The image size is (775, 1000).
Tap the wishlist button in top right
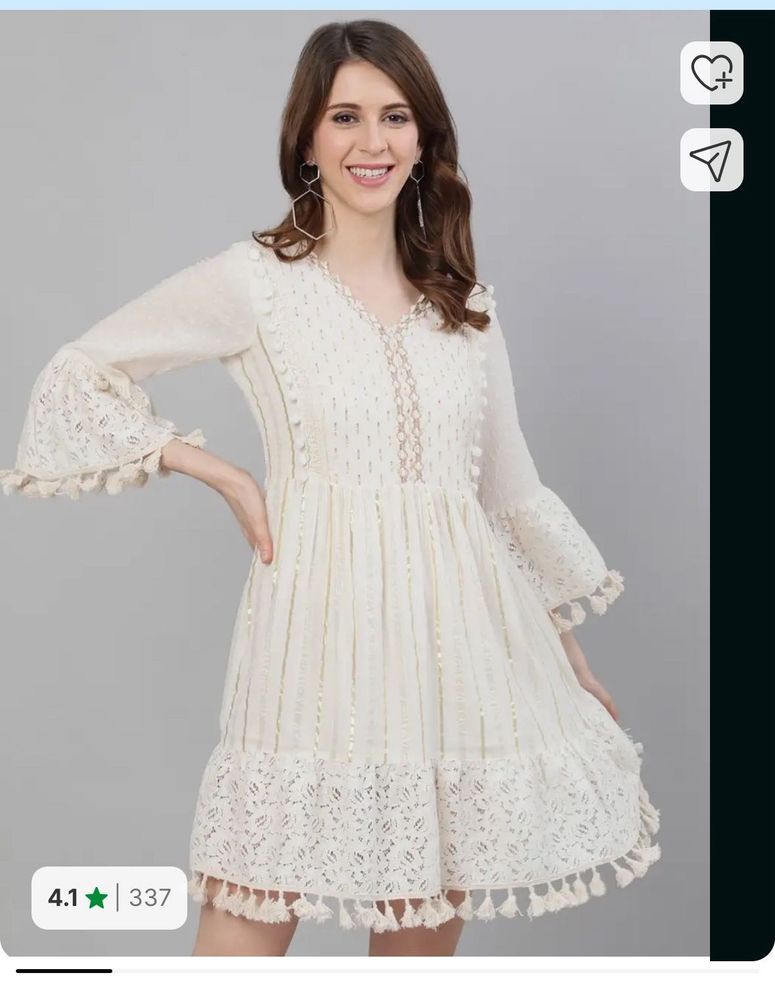point(712,74)
